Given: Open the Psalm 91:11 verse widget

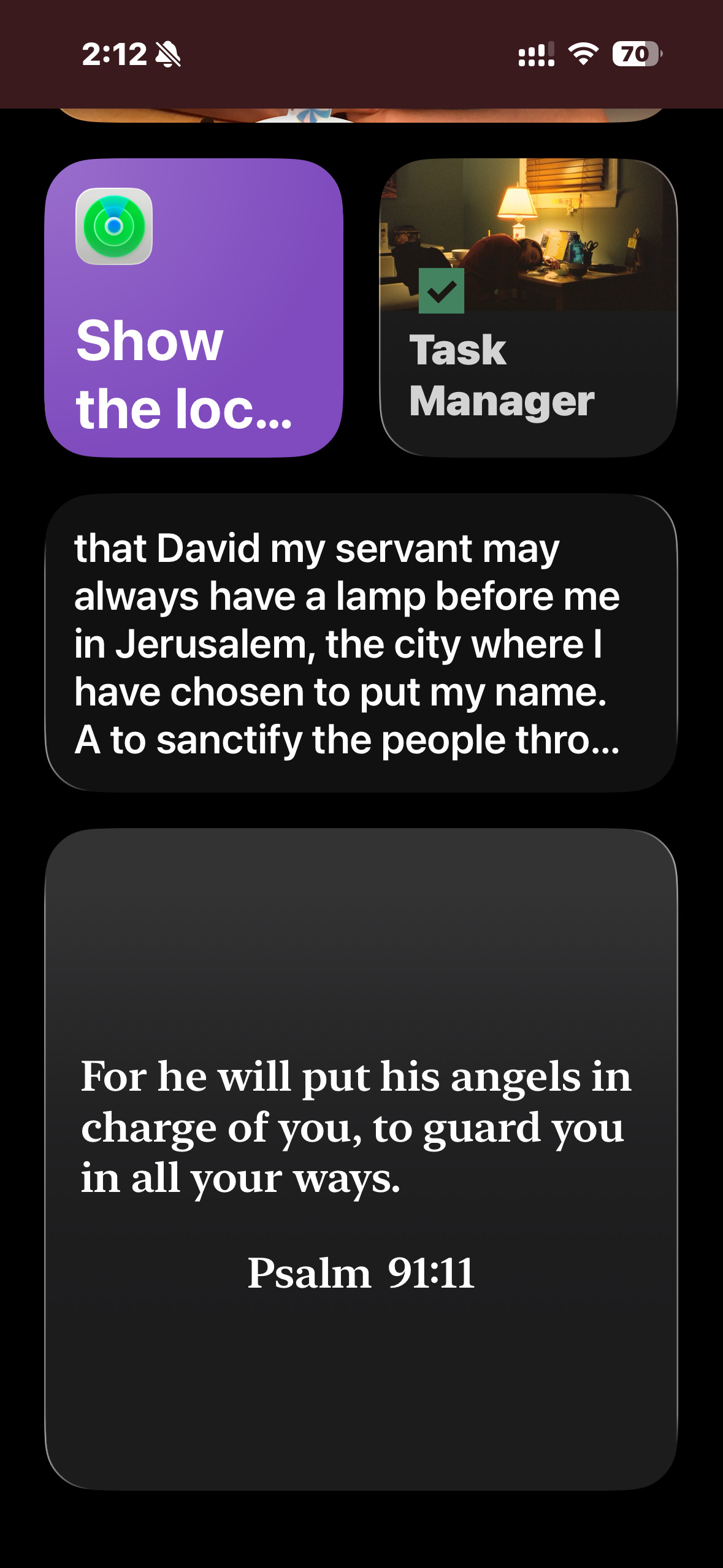Looking at the screenshot, I should 361,1158.
